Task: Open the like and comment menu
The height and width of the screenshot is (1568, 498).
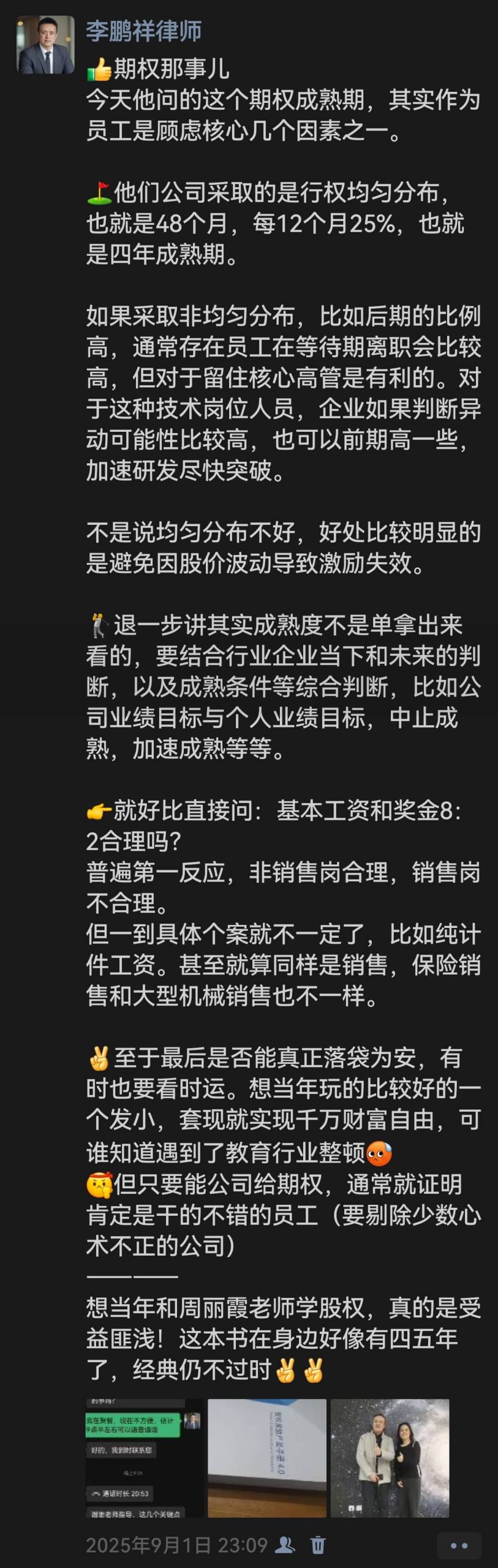Action: pos(459,1545)
